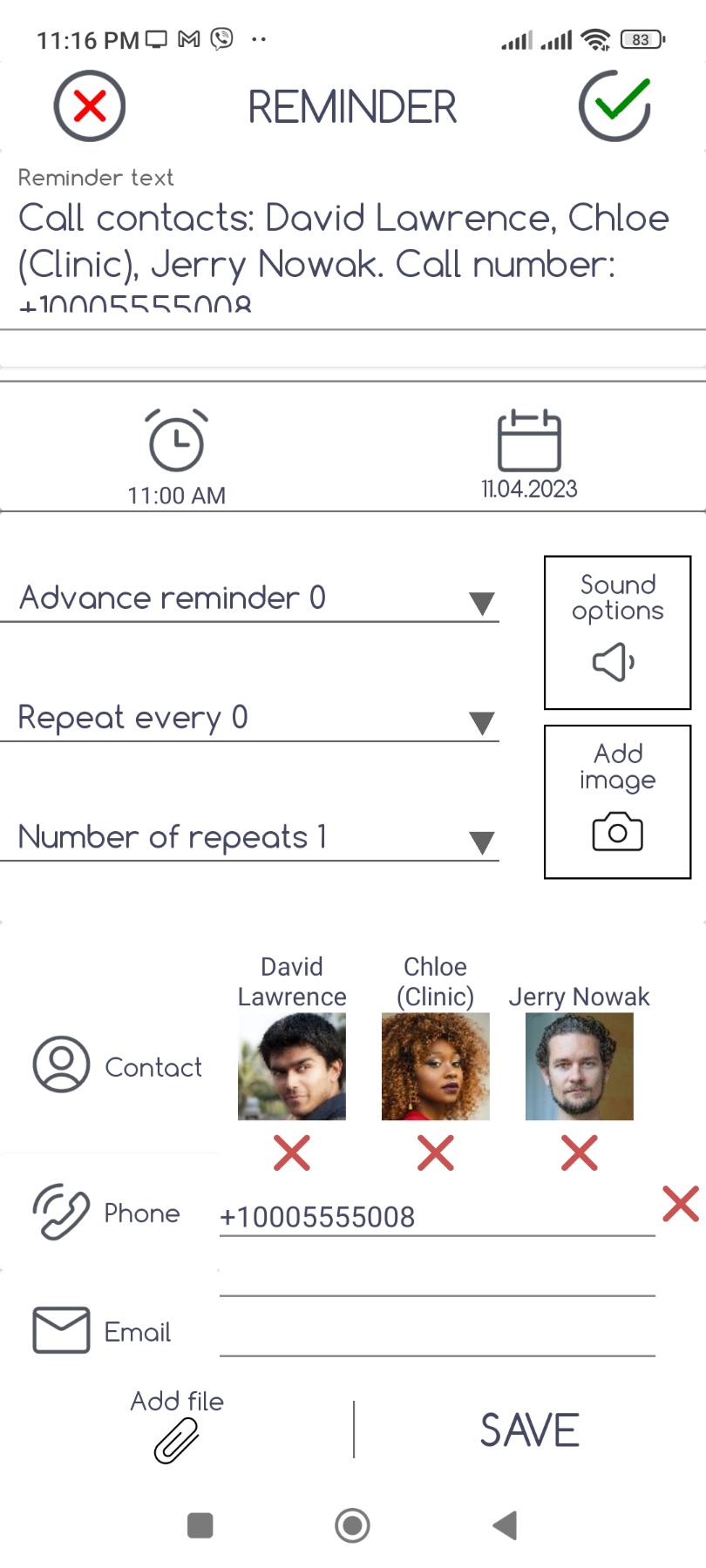Change the 11:00 AM alarm time
This screenshot has height=1568, width=706.
(177, 456)
